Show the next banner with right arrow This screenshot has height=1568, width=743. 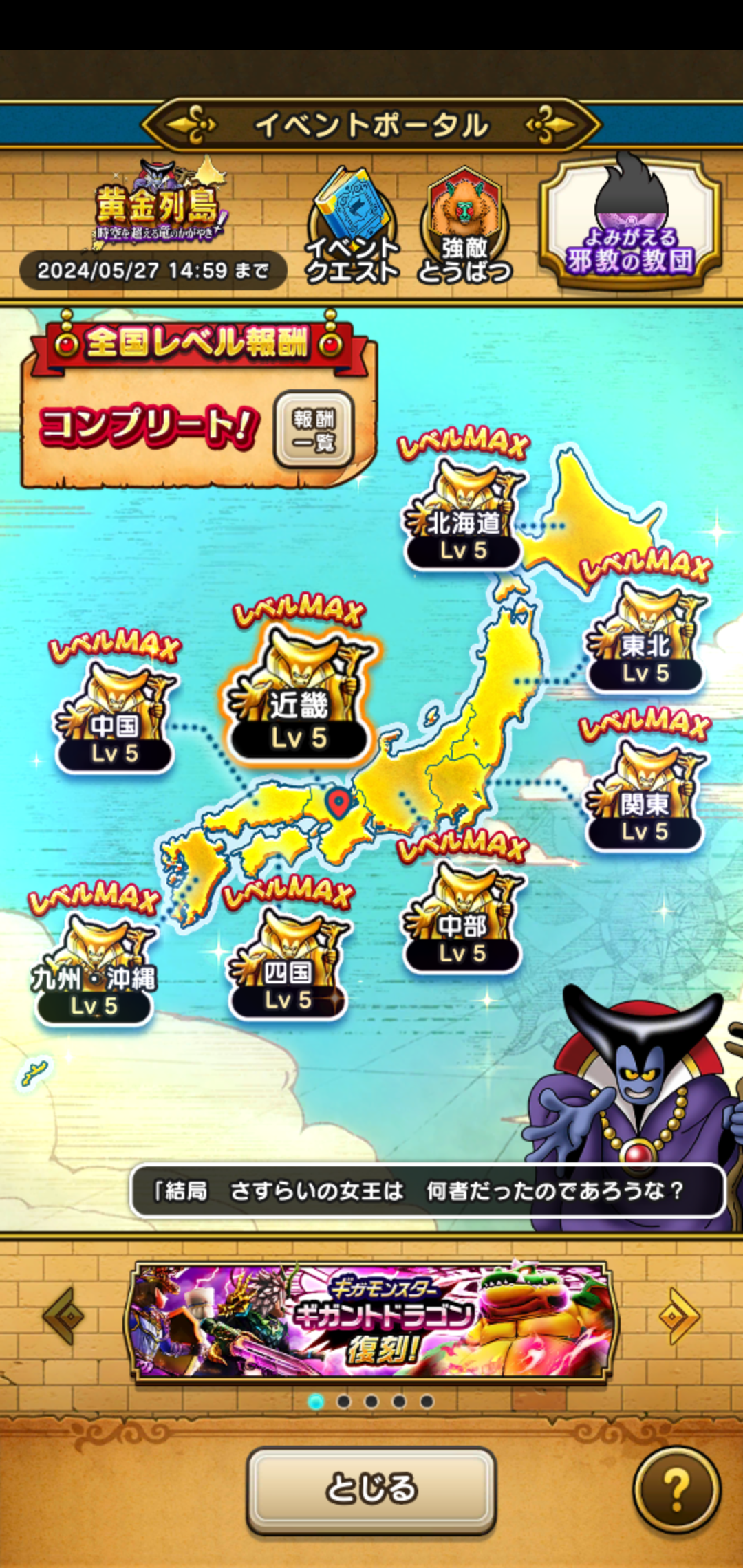tap(678, 1316)
